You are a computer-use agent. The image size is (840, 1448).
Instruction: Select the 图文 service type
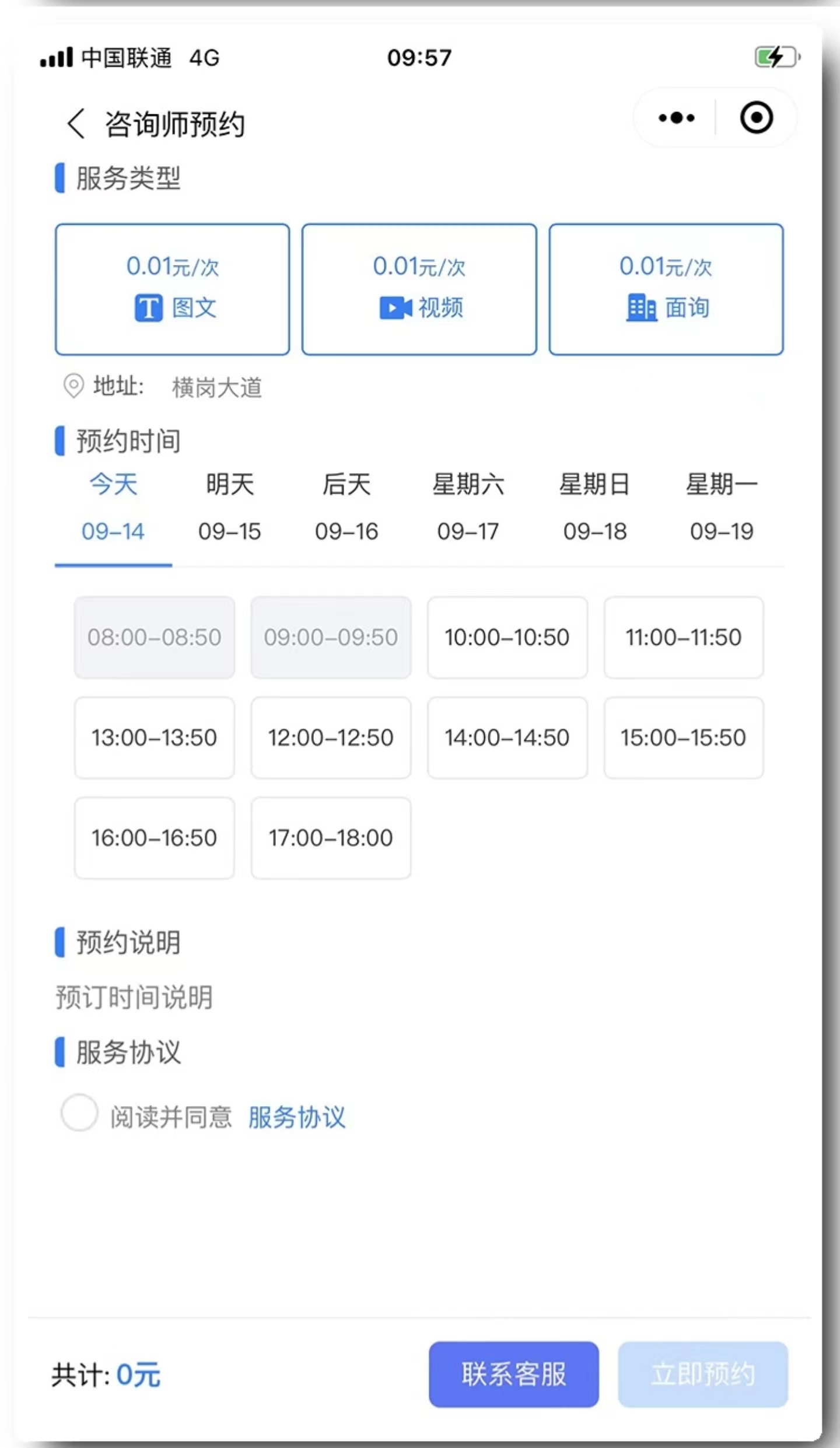pyautogui.click(x=173, y=289)
